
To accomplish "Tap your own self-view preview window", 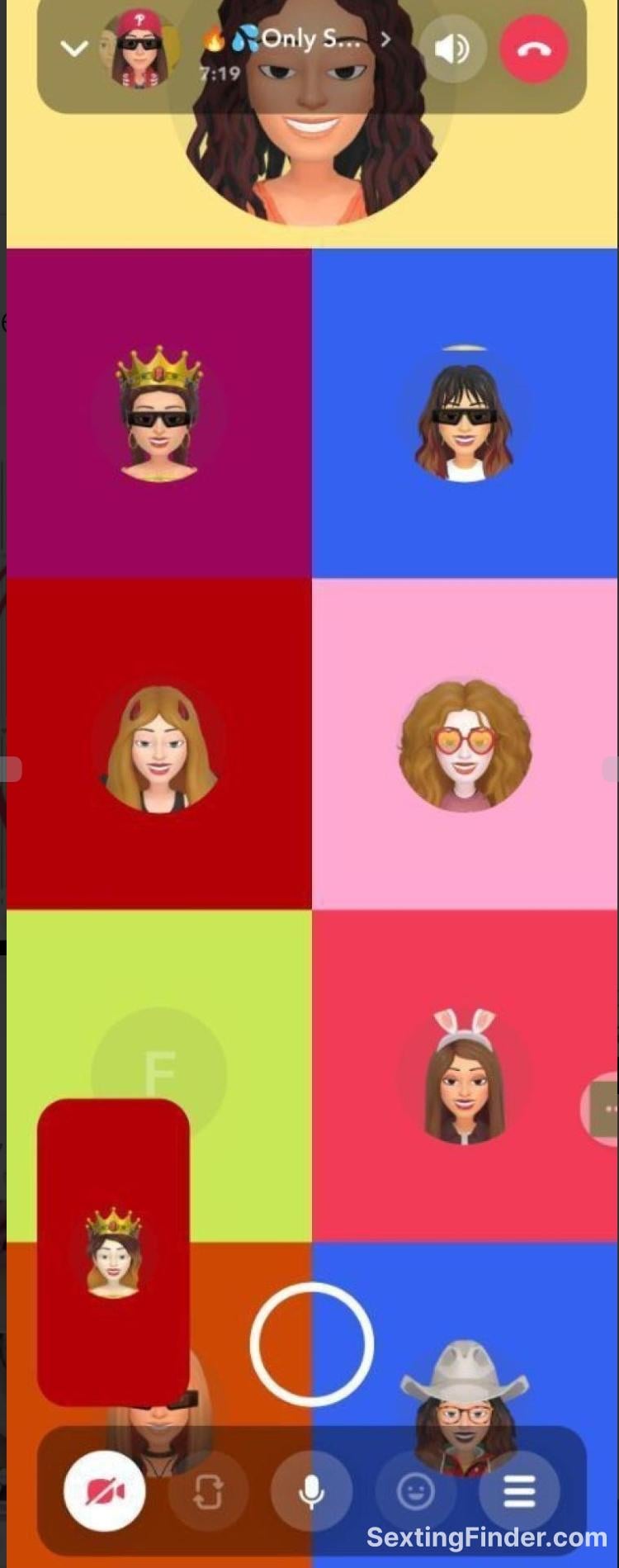I will click(113, 1251).
